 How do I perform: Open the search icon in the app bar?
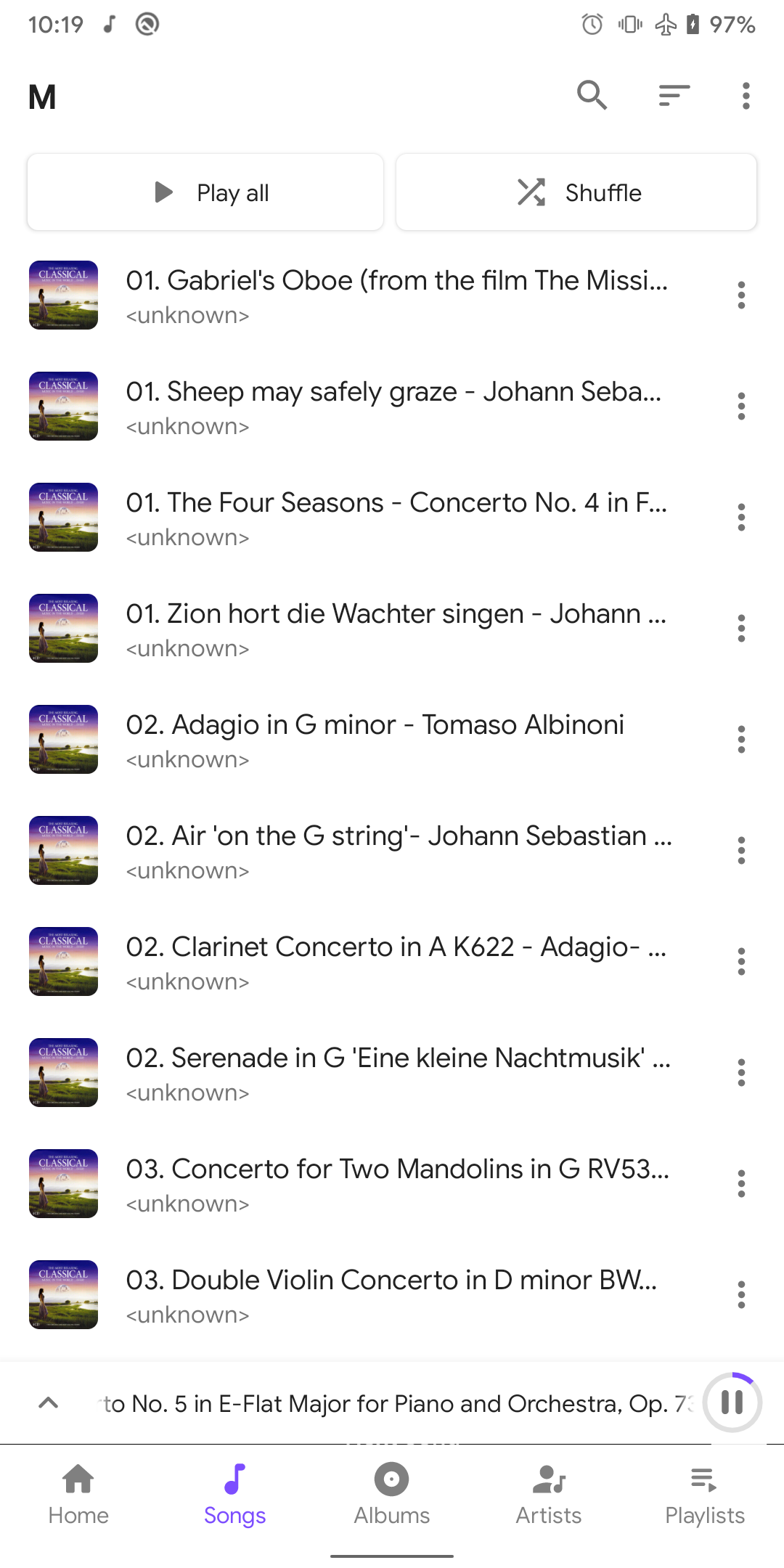point(592,95)
